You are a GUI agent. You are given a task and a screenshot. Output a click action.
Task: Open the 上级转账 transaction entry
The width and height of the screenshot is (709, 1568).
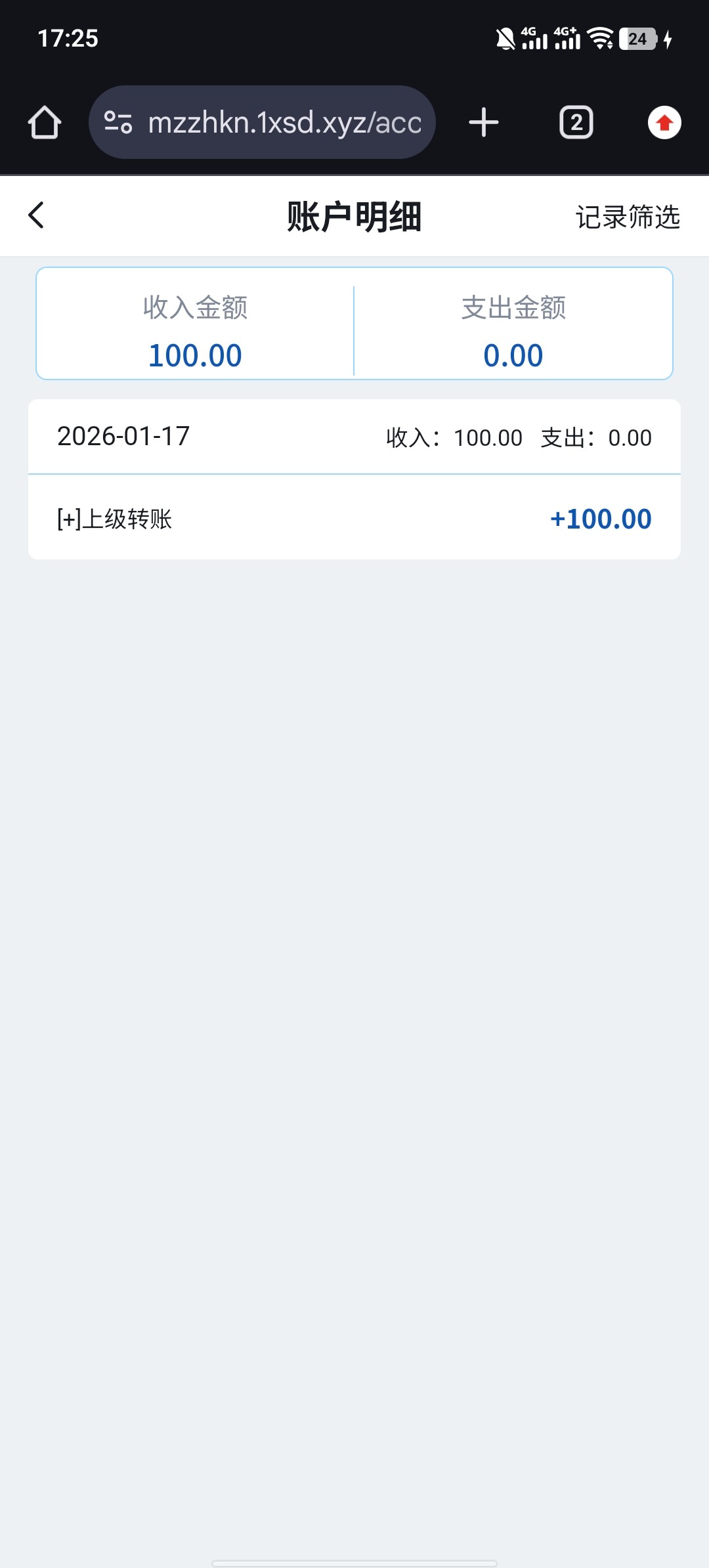click(x=354, y=519)
